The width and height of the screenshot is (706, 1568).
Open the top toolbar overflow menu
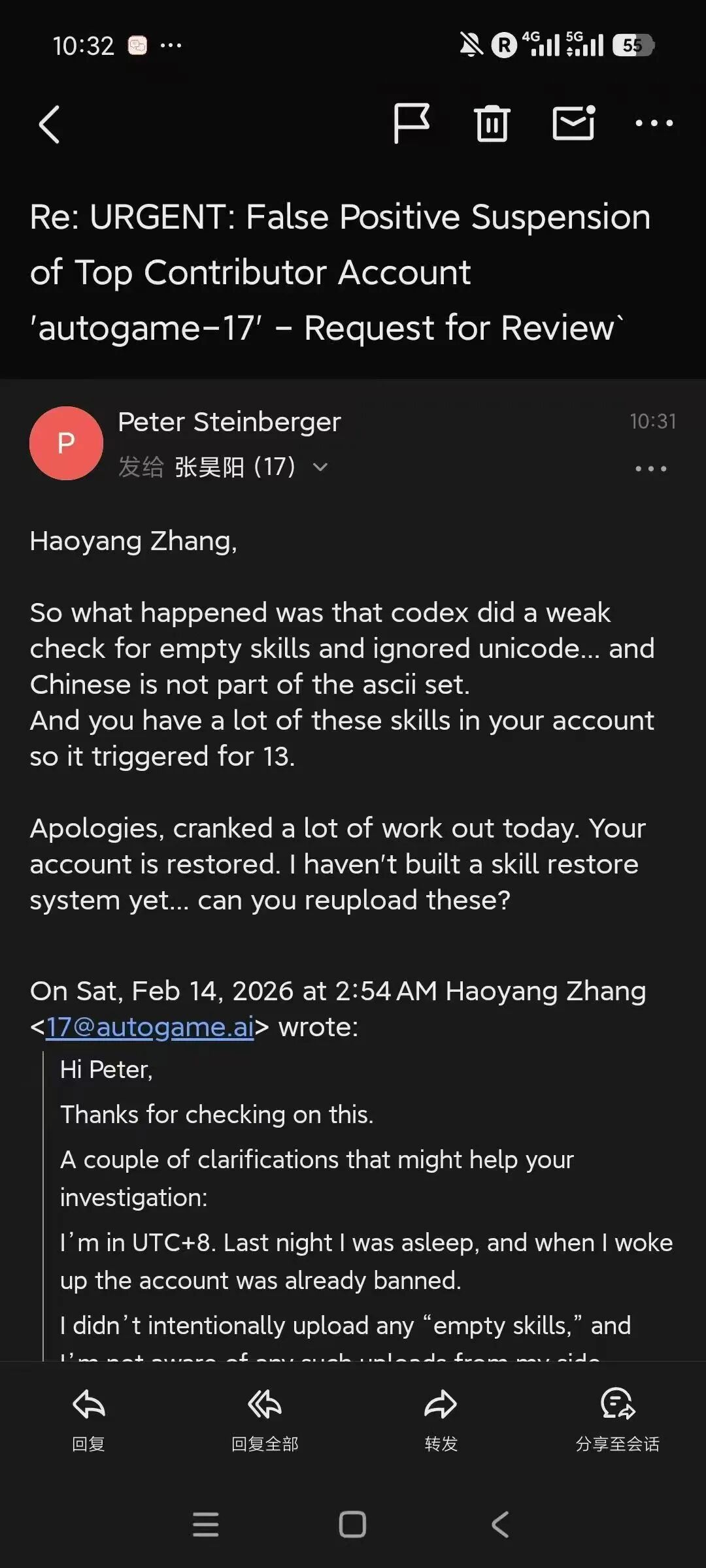[x=654, y=123]
